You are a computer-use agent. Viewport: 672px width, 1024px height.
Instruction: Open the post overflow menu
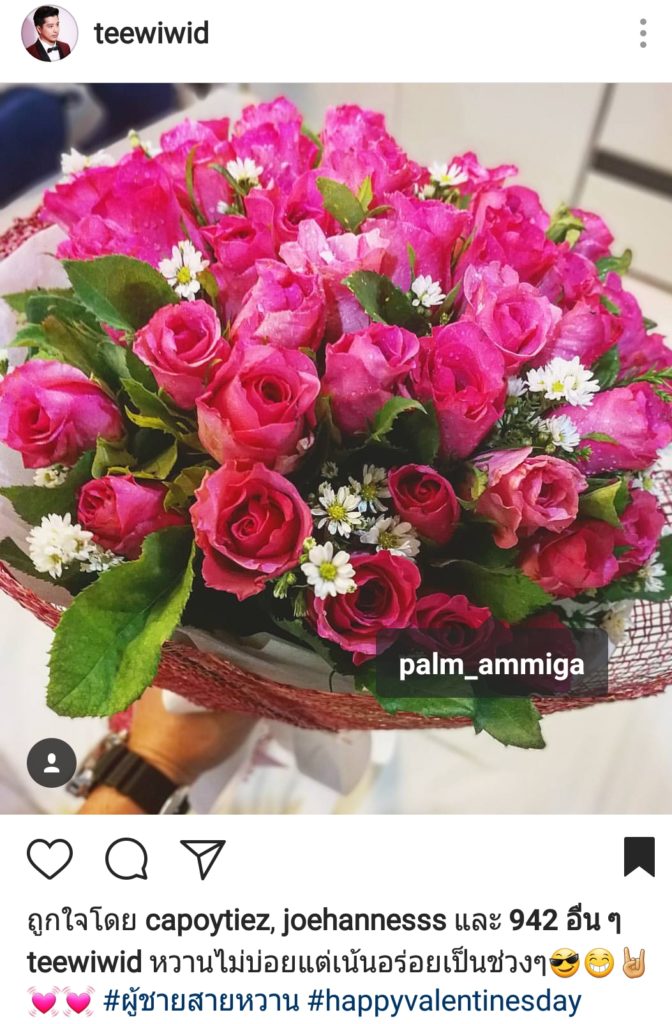642,34
